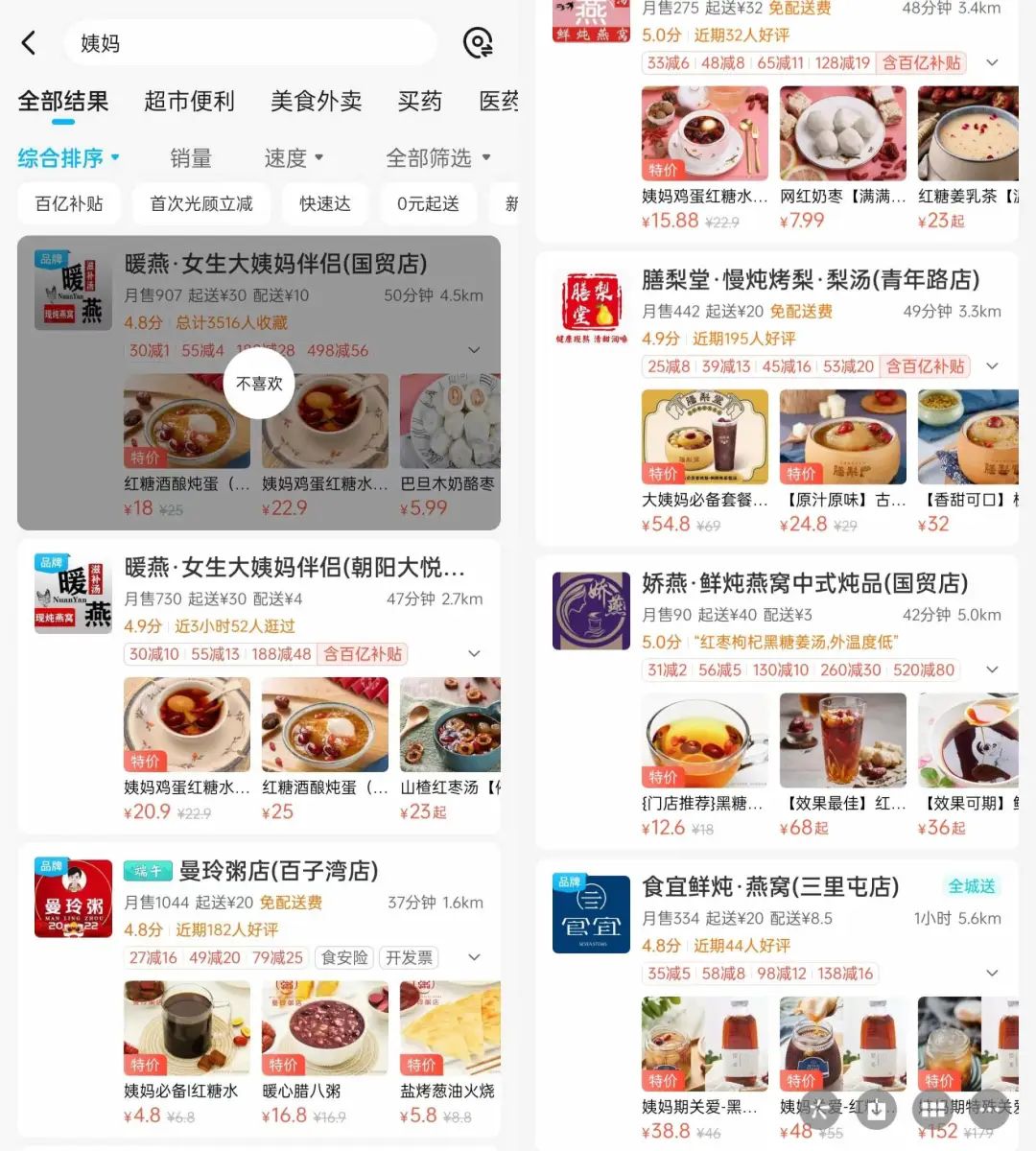Apply the 快速达 filter chip

point(324,203)
